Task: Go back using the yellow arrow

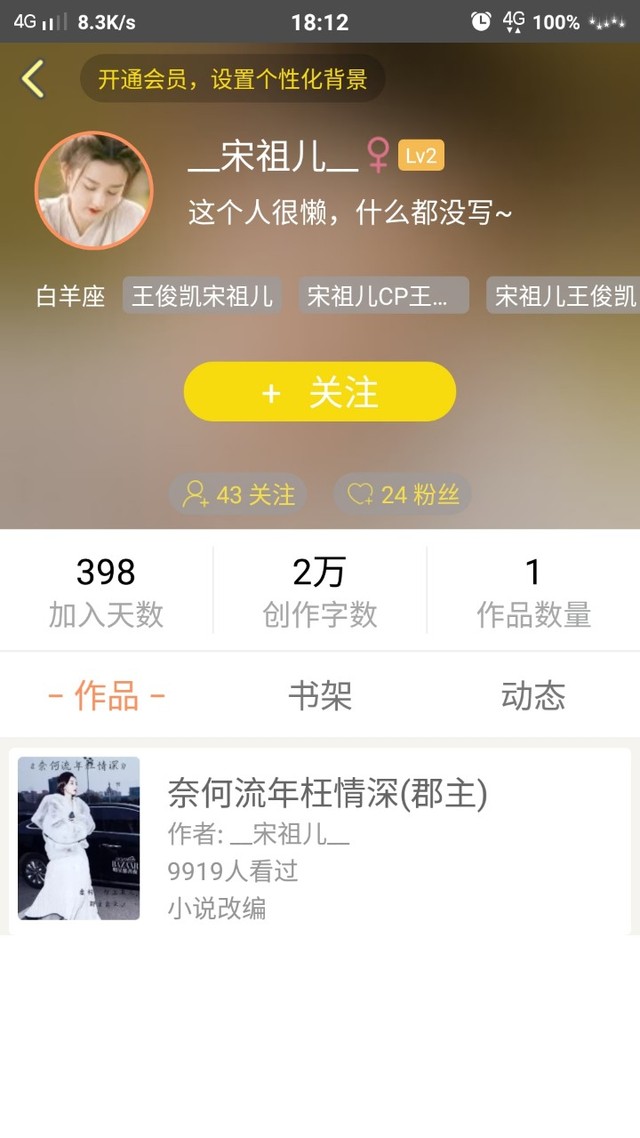Action: click(33, 78)
